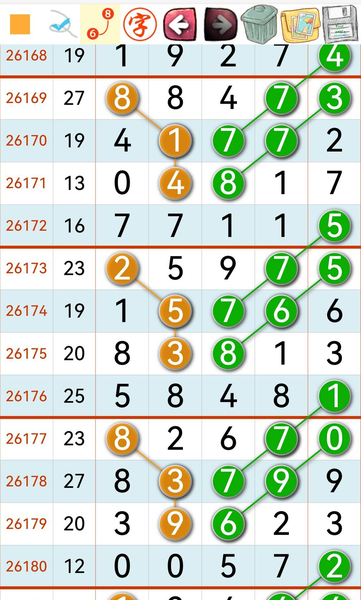Open the orange color picker square
Image resolution: width=361 pixels, height=600 pixels.
pyautogui.click(x=20, y=24)
